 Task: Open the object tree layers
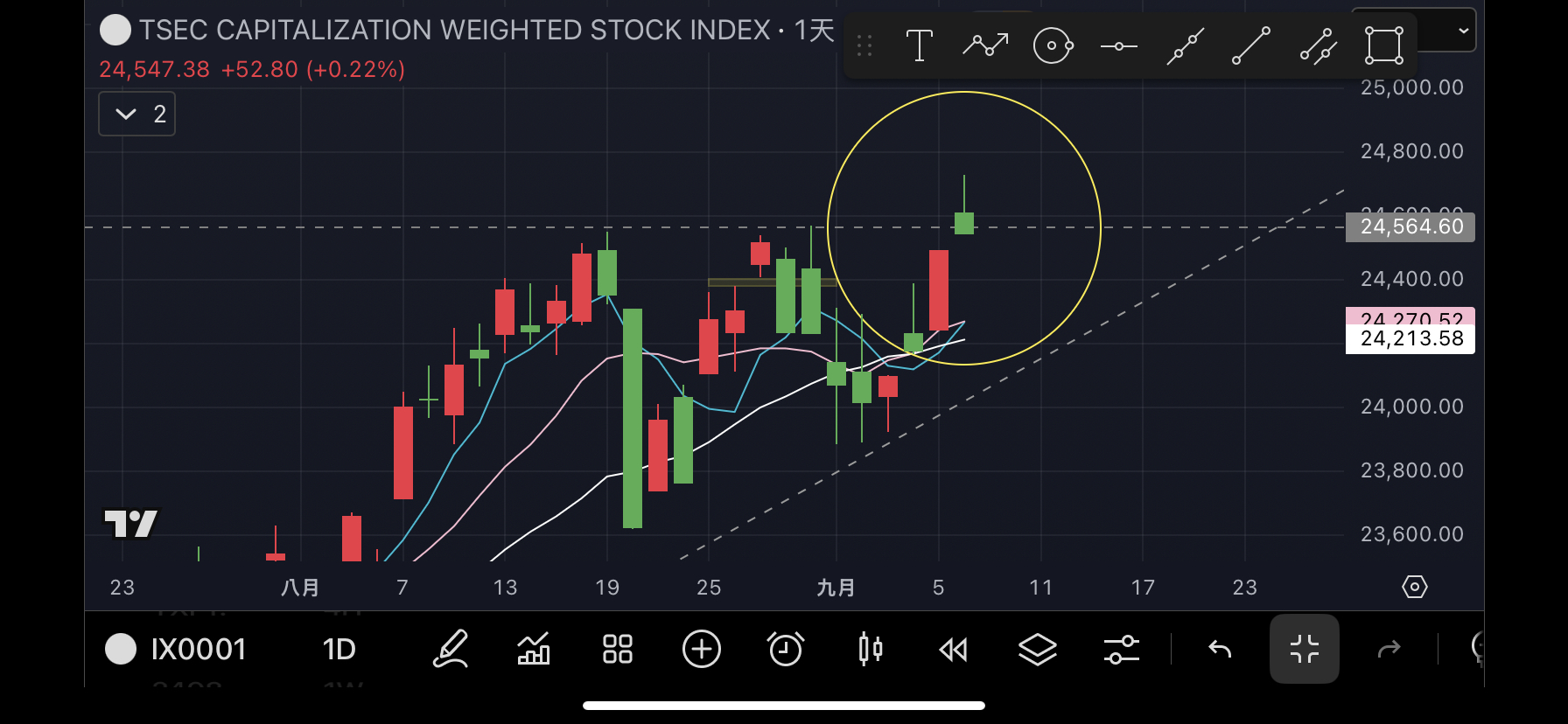coord(1038,649)
